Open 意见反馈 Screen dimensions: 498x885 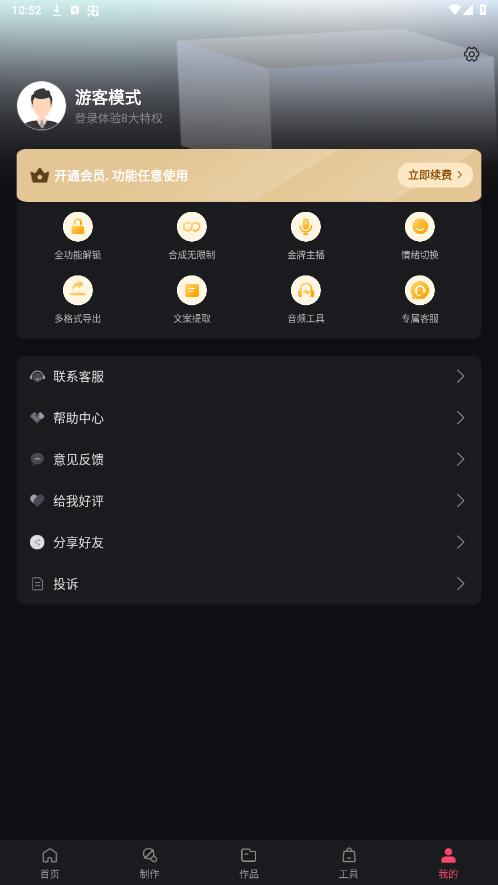[249, 459]
